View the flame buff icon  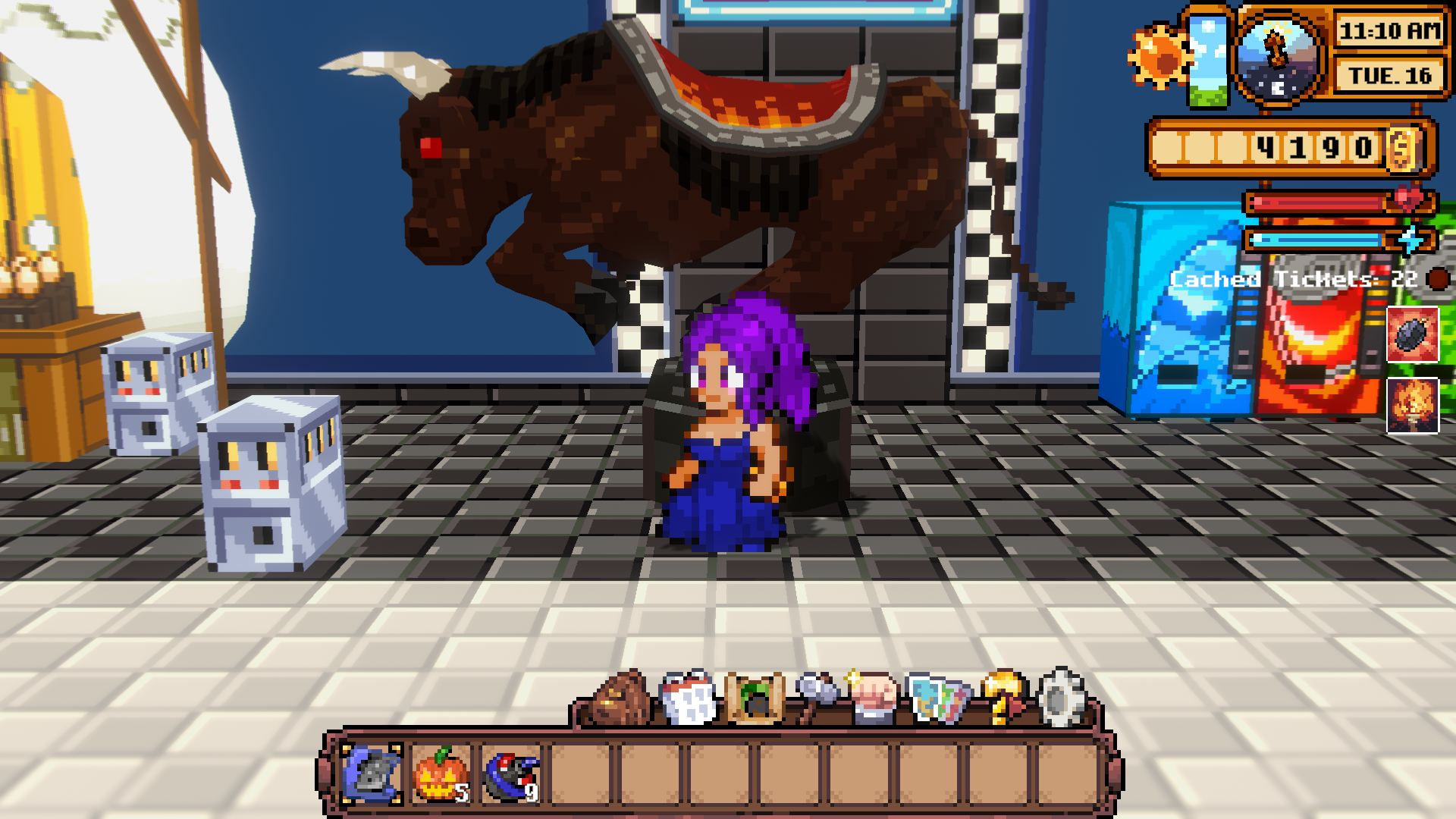(x=1412, y=406)
